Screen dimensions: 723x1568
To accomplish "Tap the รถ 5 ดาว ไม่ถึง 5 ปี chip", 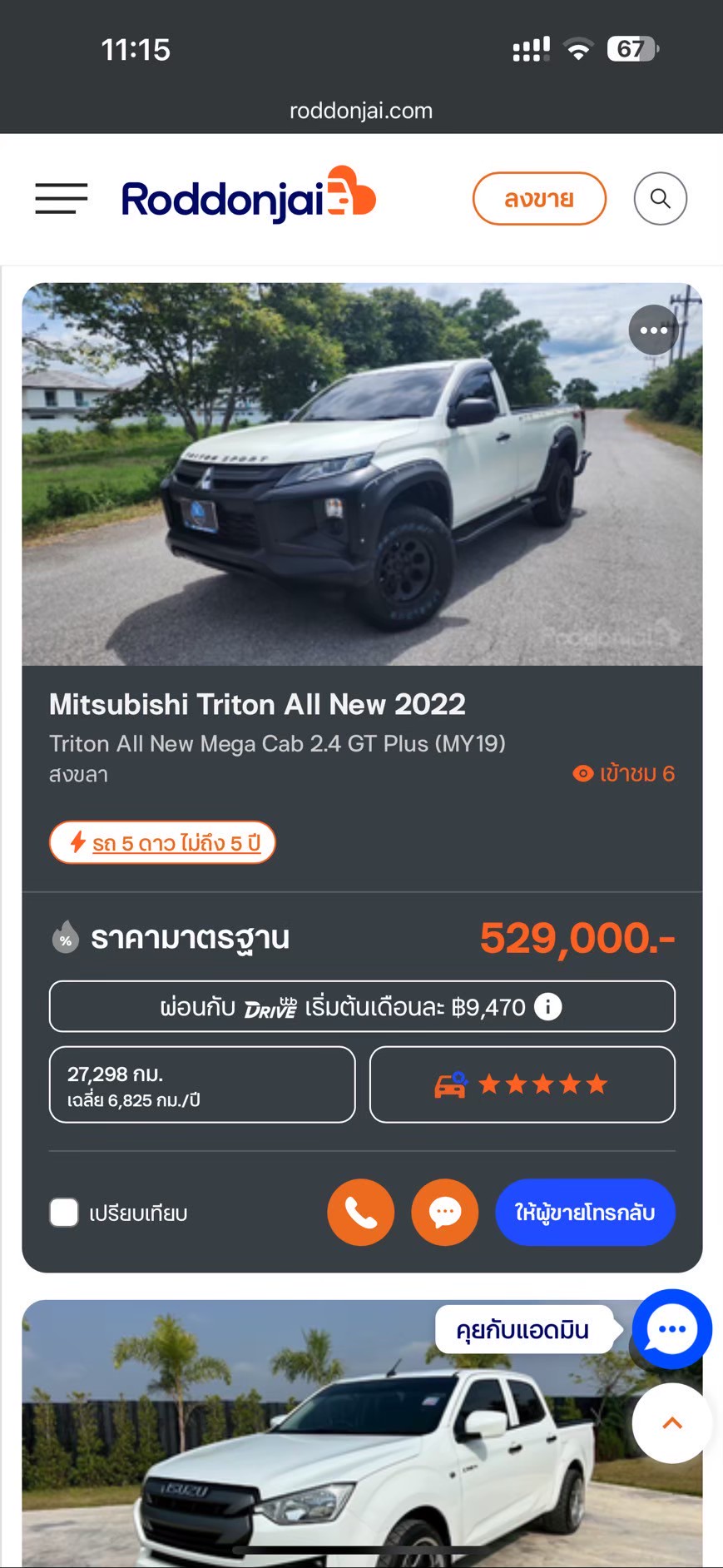I will click(163, 843).
